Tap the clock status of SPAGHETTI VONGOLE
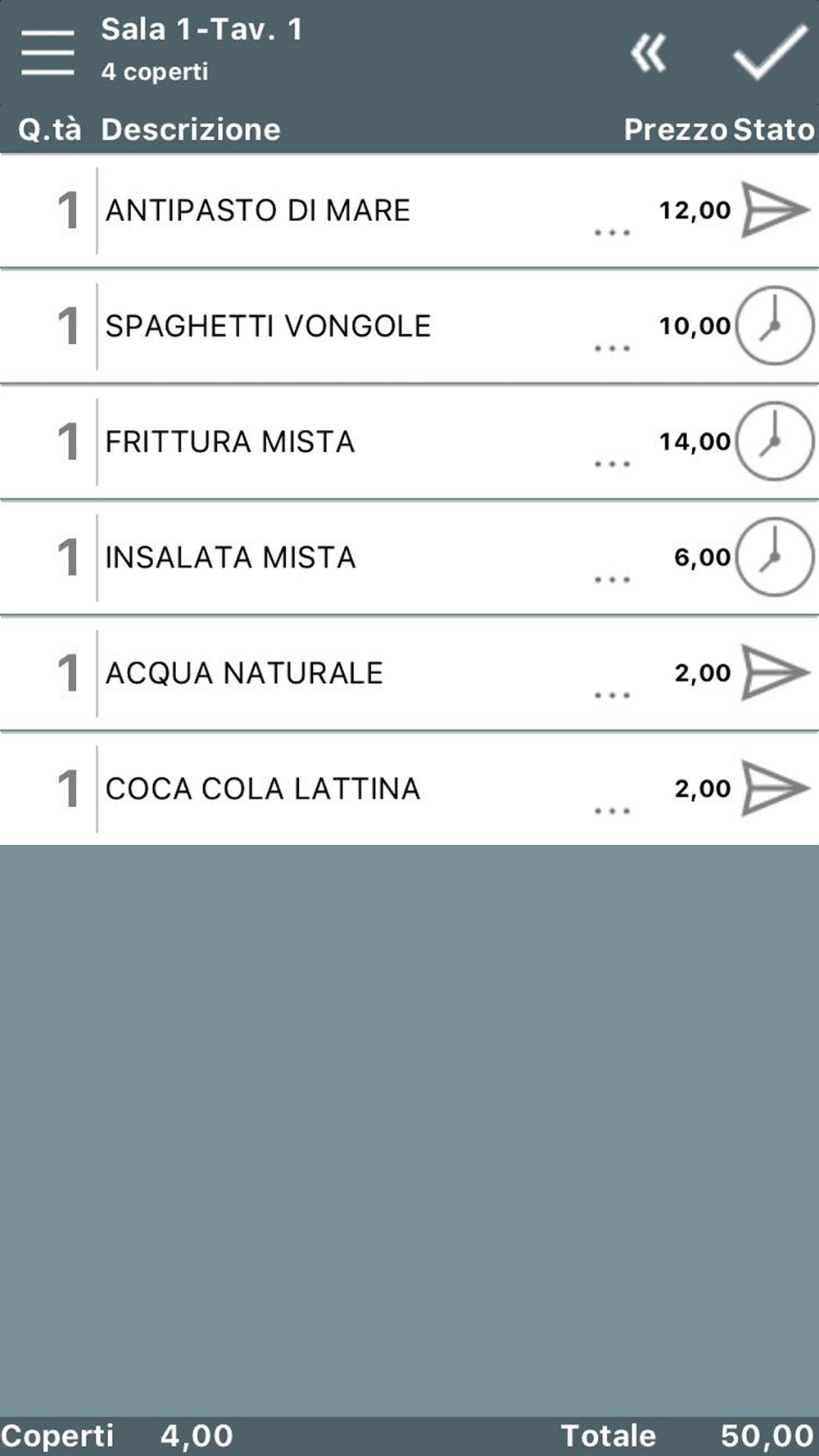 (x=775, y=325)
